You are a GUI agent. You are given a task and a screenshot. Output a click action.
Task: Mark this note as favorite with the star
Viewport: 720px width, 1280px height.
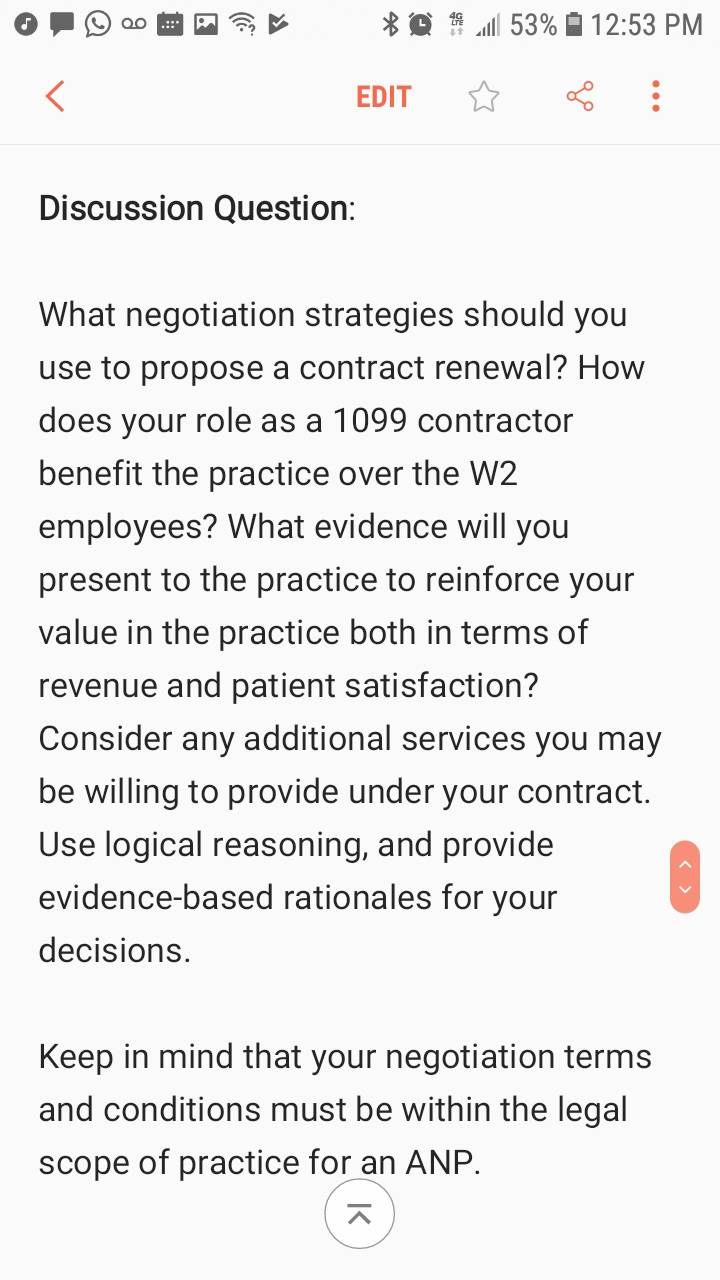484,97
